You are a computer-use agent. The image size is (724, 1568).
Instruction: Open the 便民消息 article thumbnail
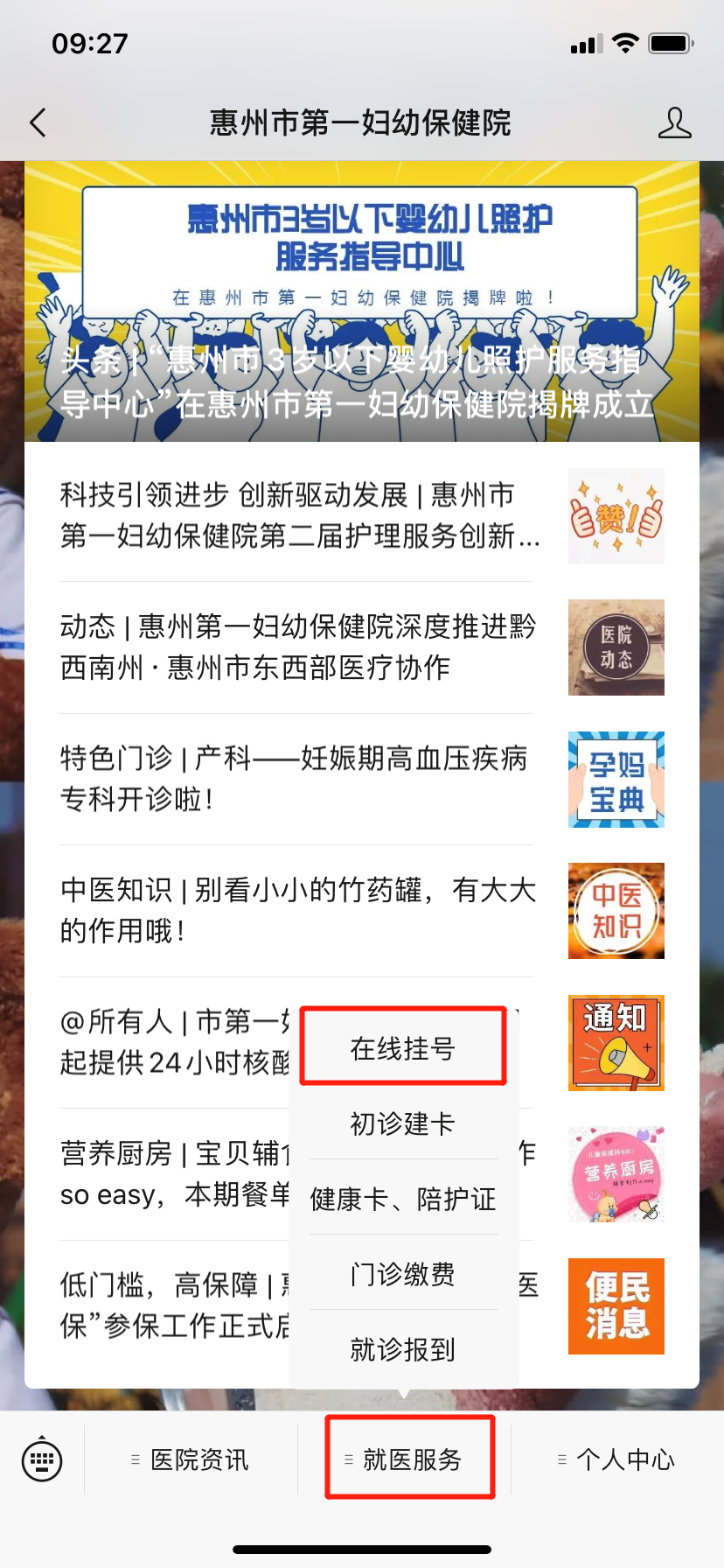click(616, 1305)
